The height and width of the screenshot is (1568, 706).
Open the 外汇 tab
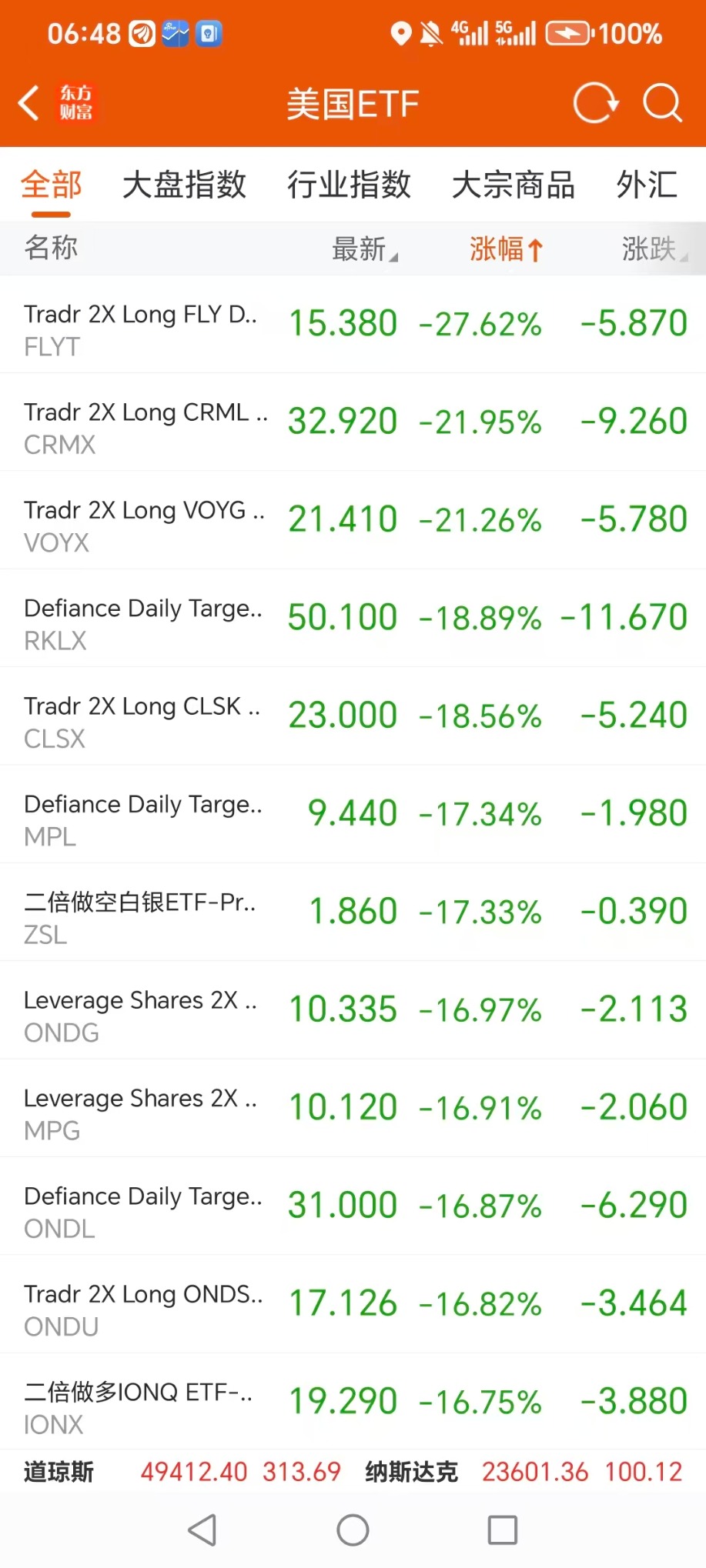coord(647,185)
